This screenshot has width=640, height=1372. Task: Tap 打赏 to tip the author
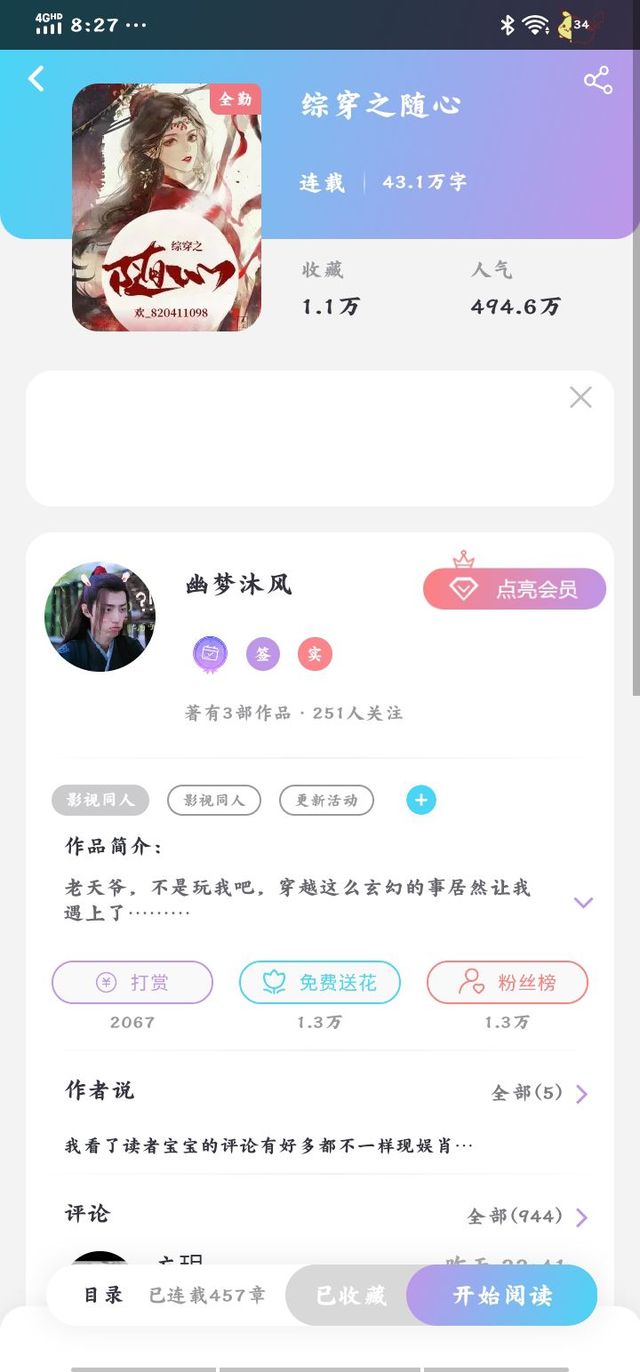coord(132,982)
